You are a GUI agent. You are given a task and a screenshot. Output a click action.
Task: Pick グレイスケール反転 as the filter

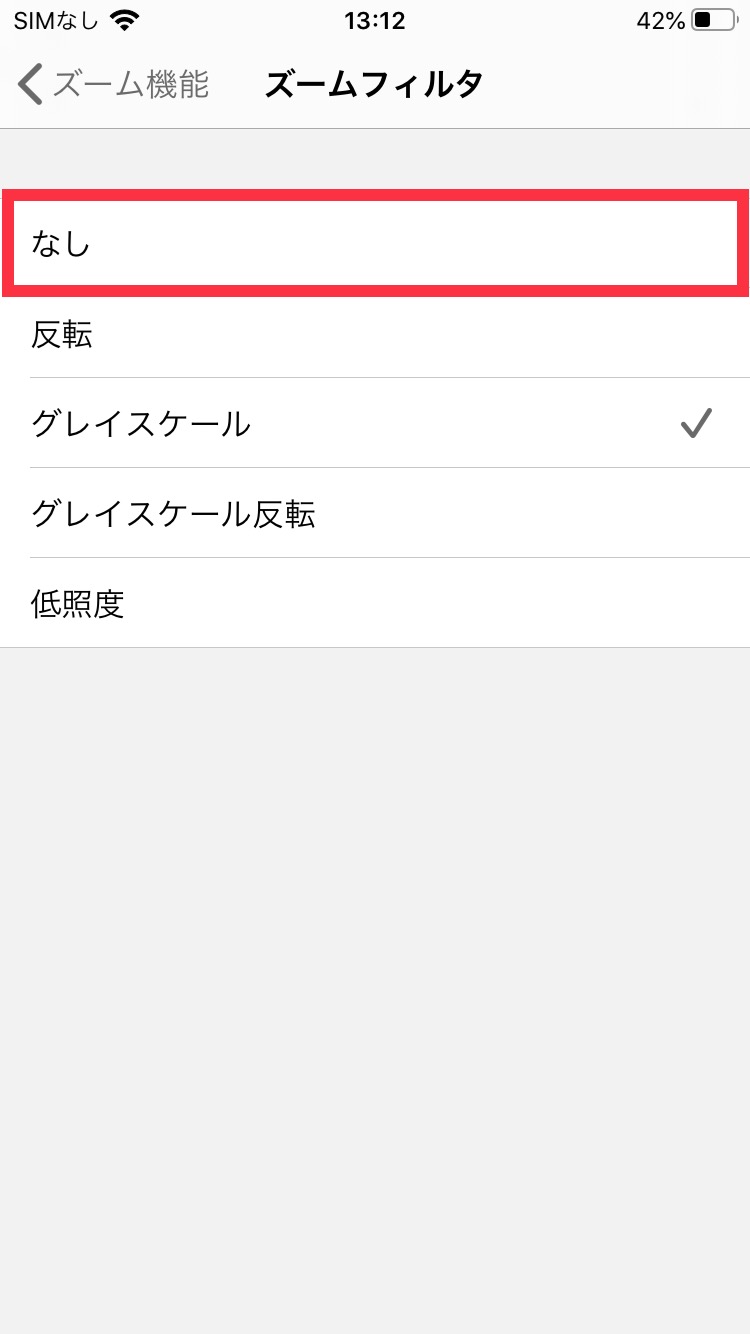(x=375, y=513)
